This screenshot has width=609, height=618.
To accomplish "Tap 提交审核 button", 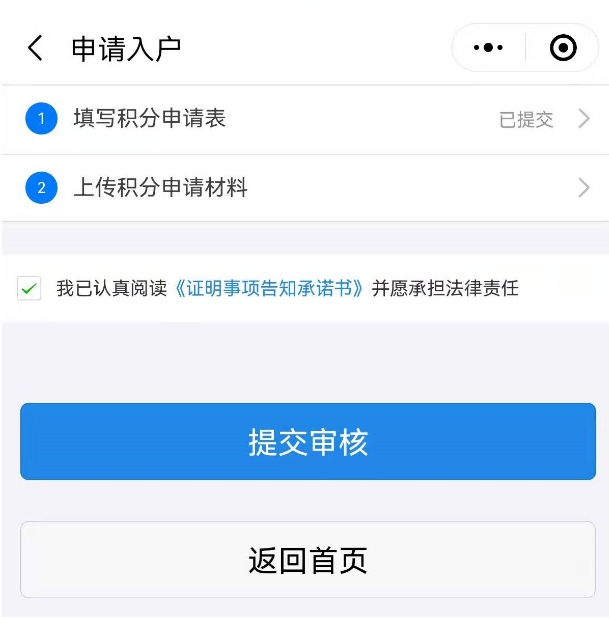I will click(x=308, y=442).
